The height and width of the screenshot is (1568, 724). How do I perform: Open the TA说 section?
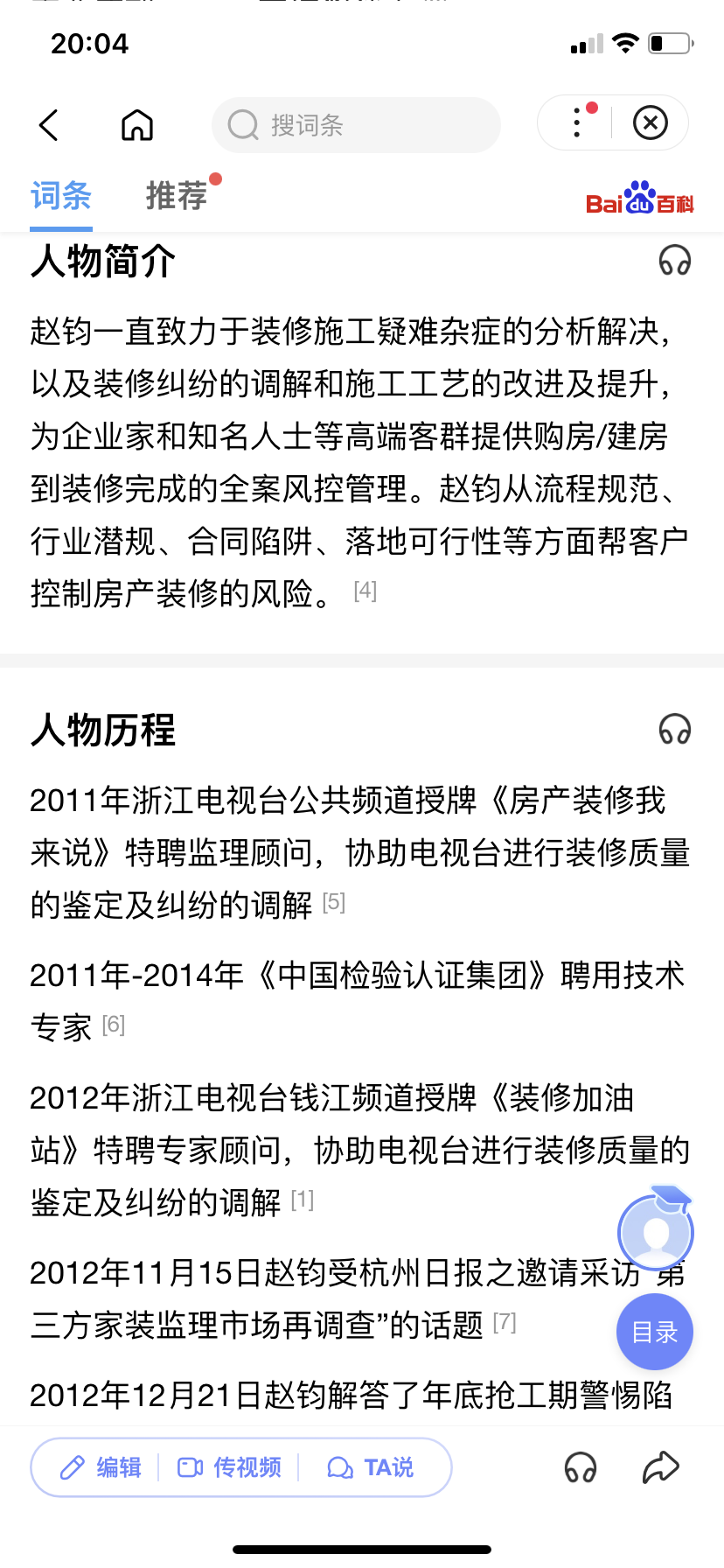[x=370, y=1467]
